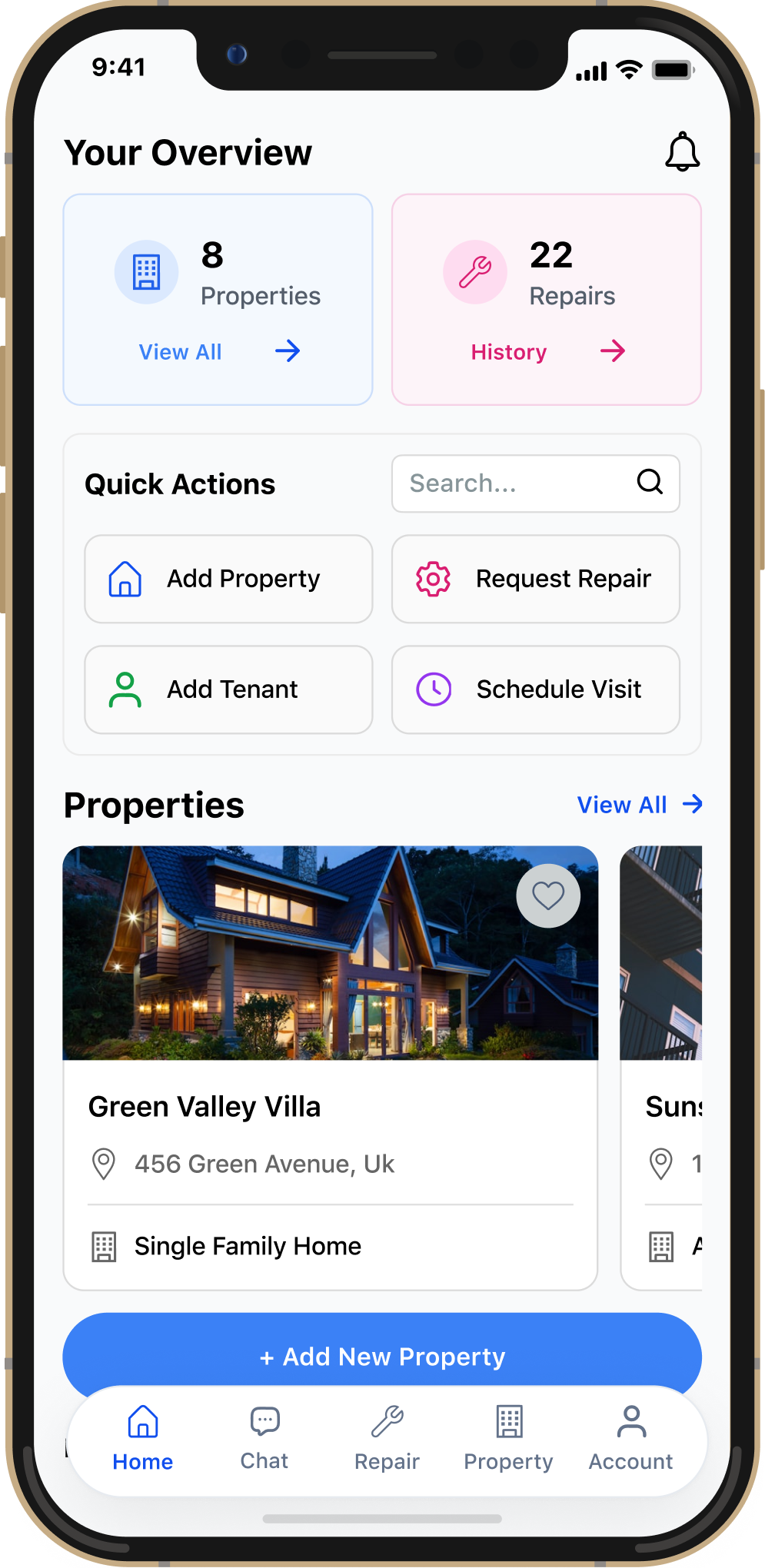Choose Schedule Visit quick action
The width and height of the screenshot is (765, 1568).
coord(536,689)
